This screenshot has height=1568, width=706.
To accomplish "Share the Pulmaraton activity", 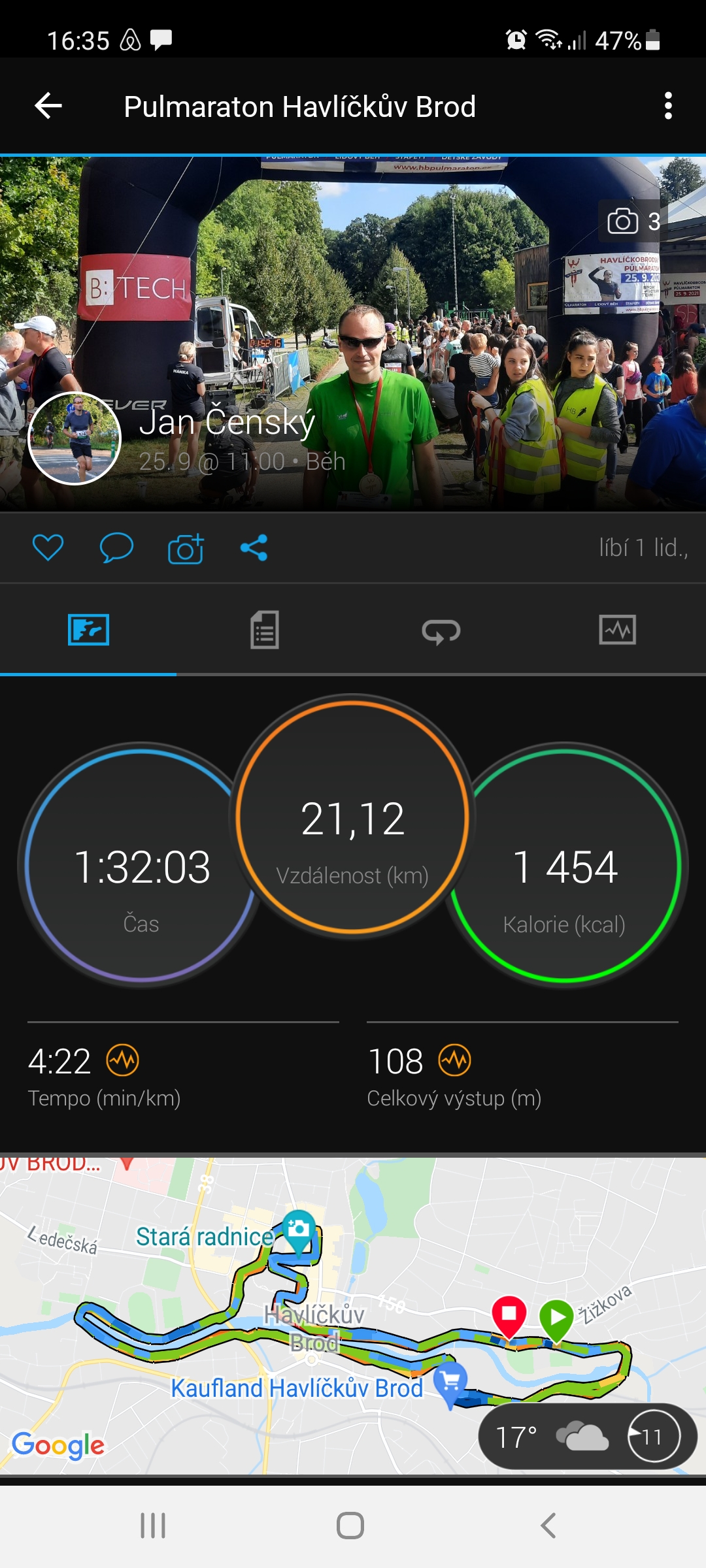I will click(x=254, y=547).
